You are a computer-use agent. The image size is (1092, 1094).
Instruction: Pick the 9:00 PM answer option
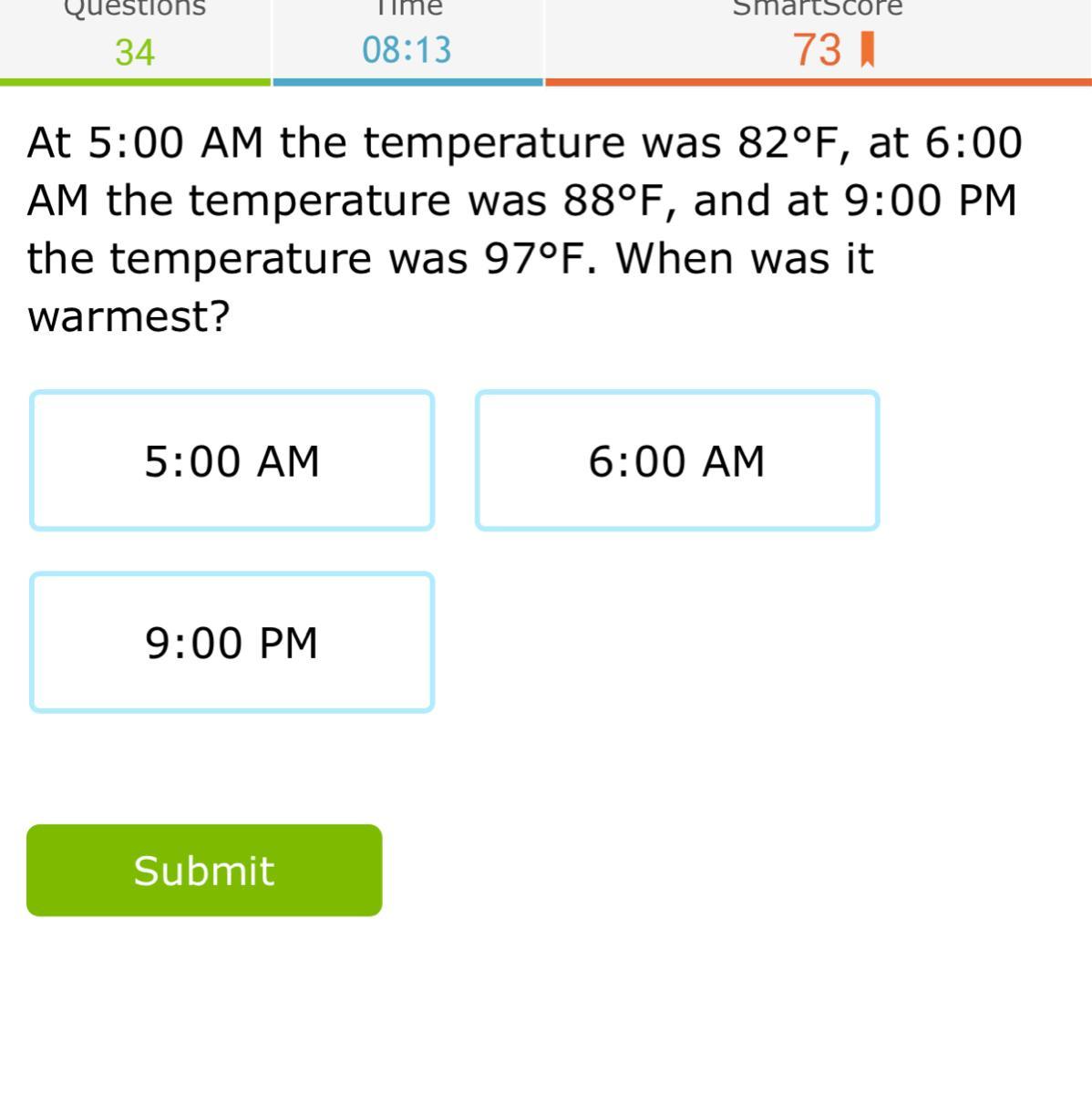(x=232, y=643)
